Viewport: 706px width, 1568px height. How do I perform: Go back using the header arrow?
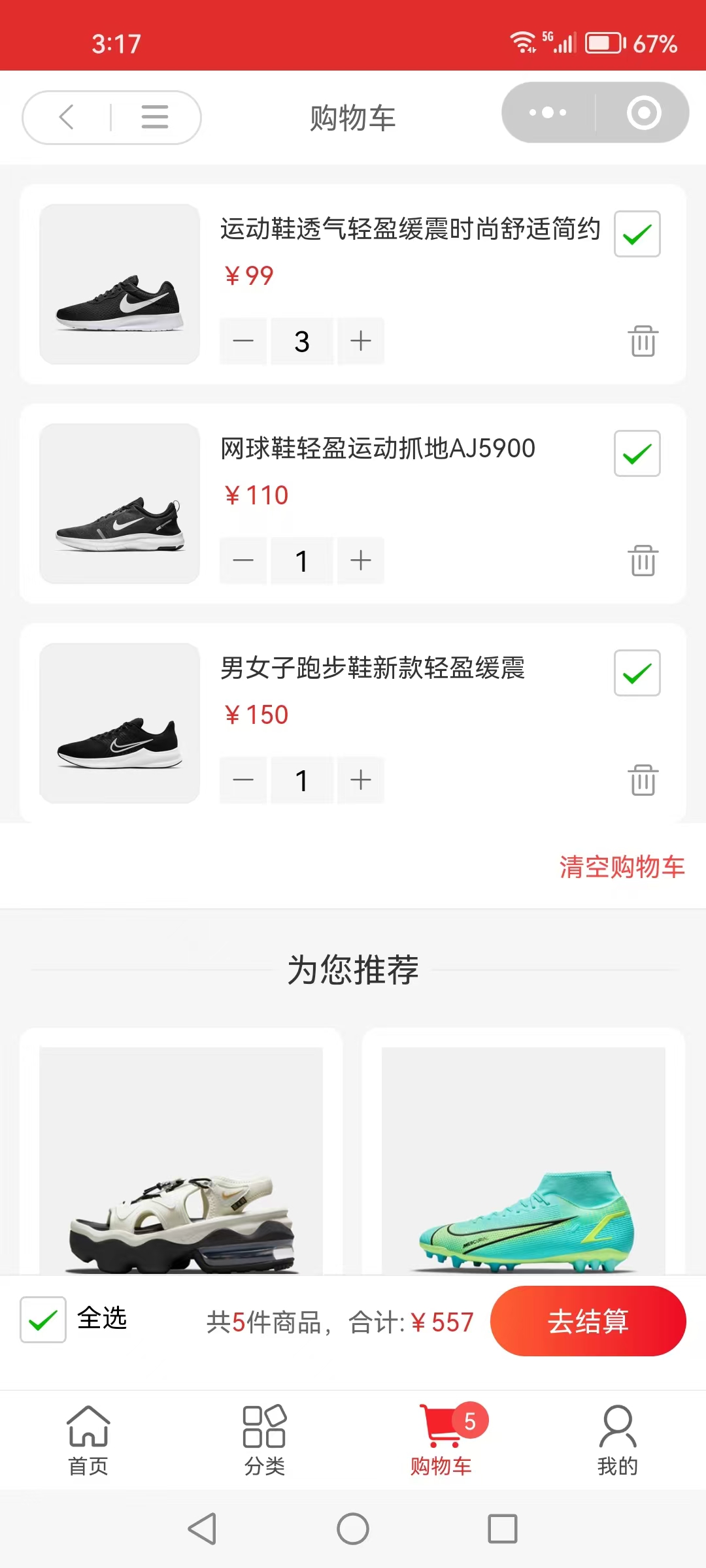[x=67, y=118]
